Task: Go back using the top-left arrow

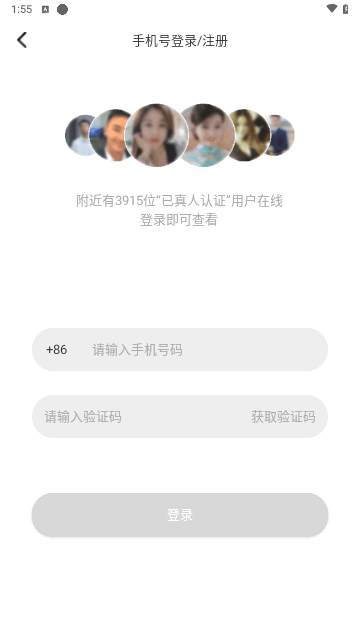Action: (22, 40)
